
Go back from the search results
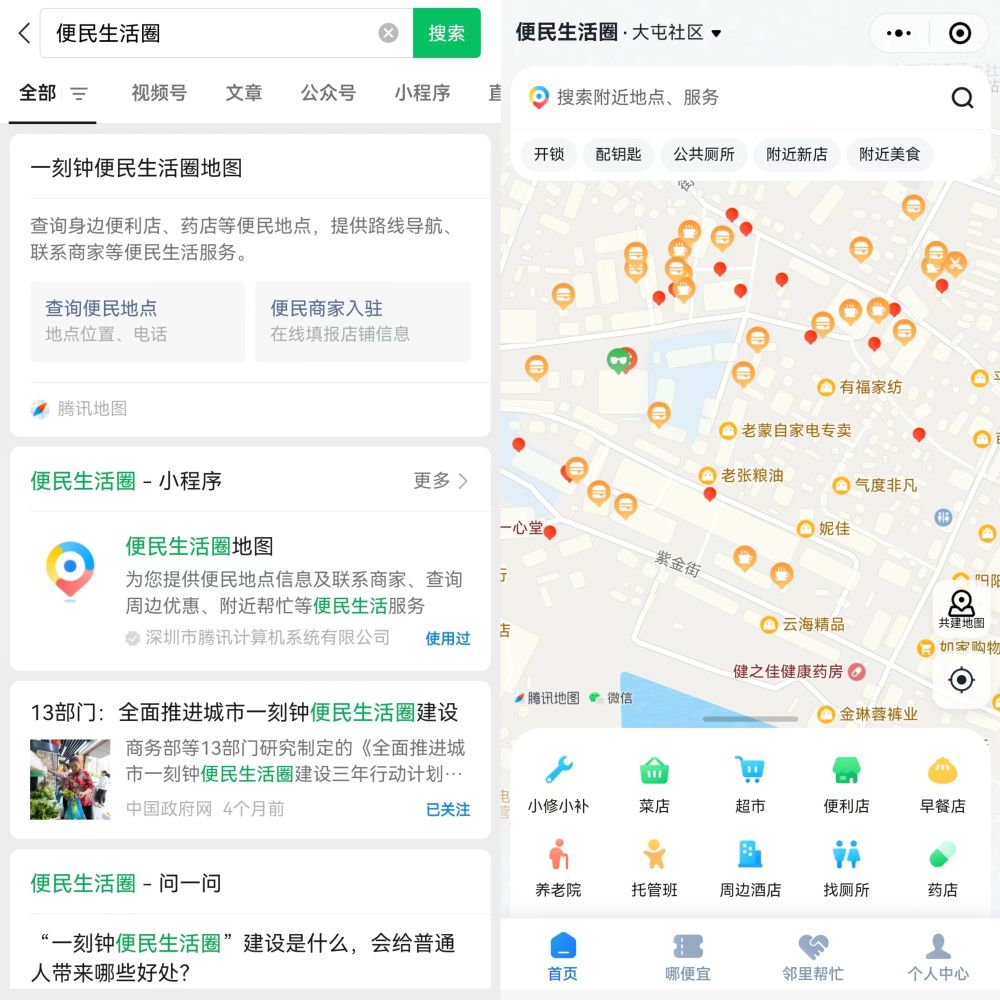point(24,33)
